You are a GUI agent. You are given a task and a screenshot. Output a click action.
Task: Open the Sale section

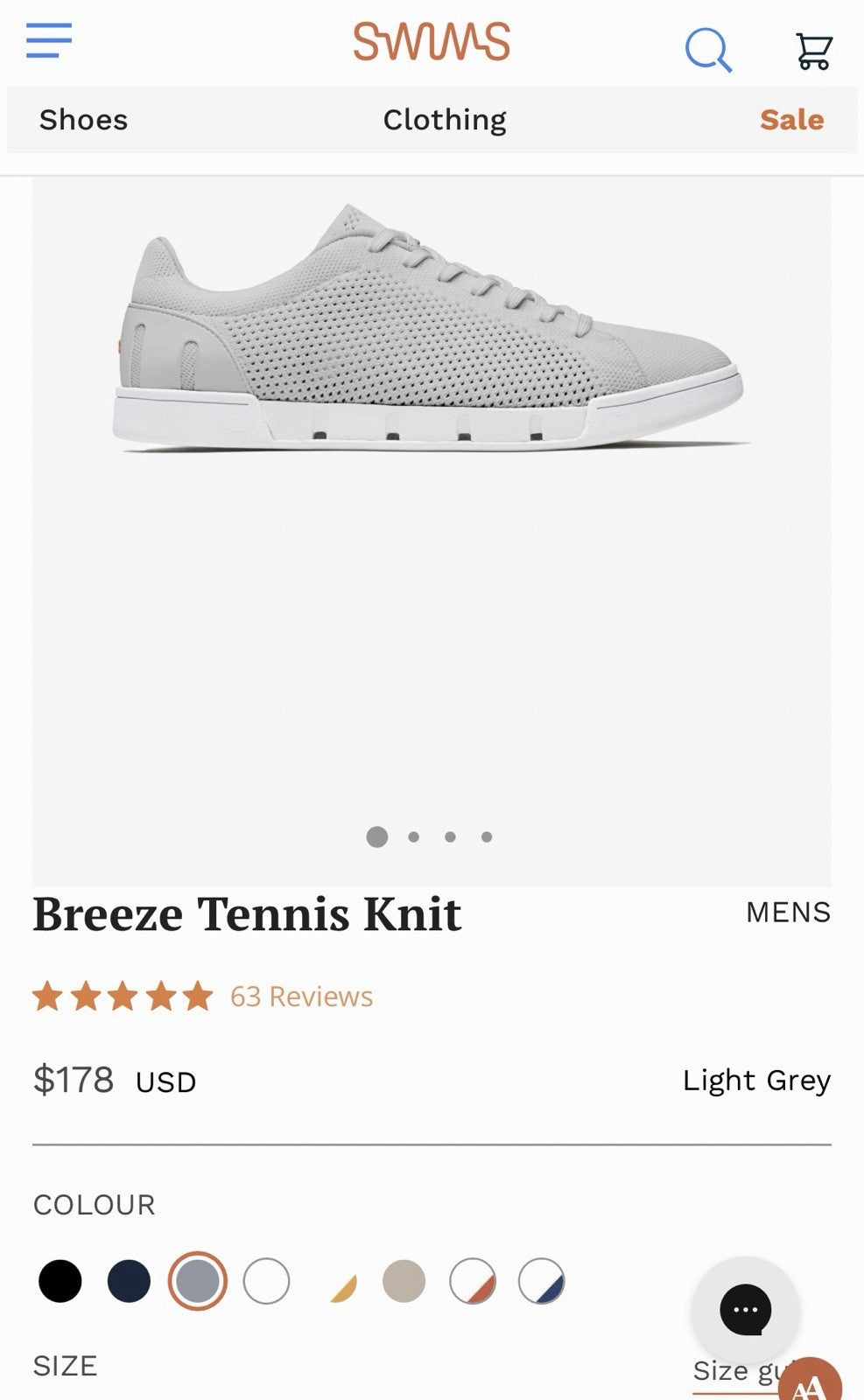790,120
